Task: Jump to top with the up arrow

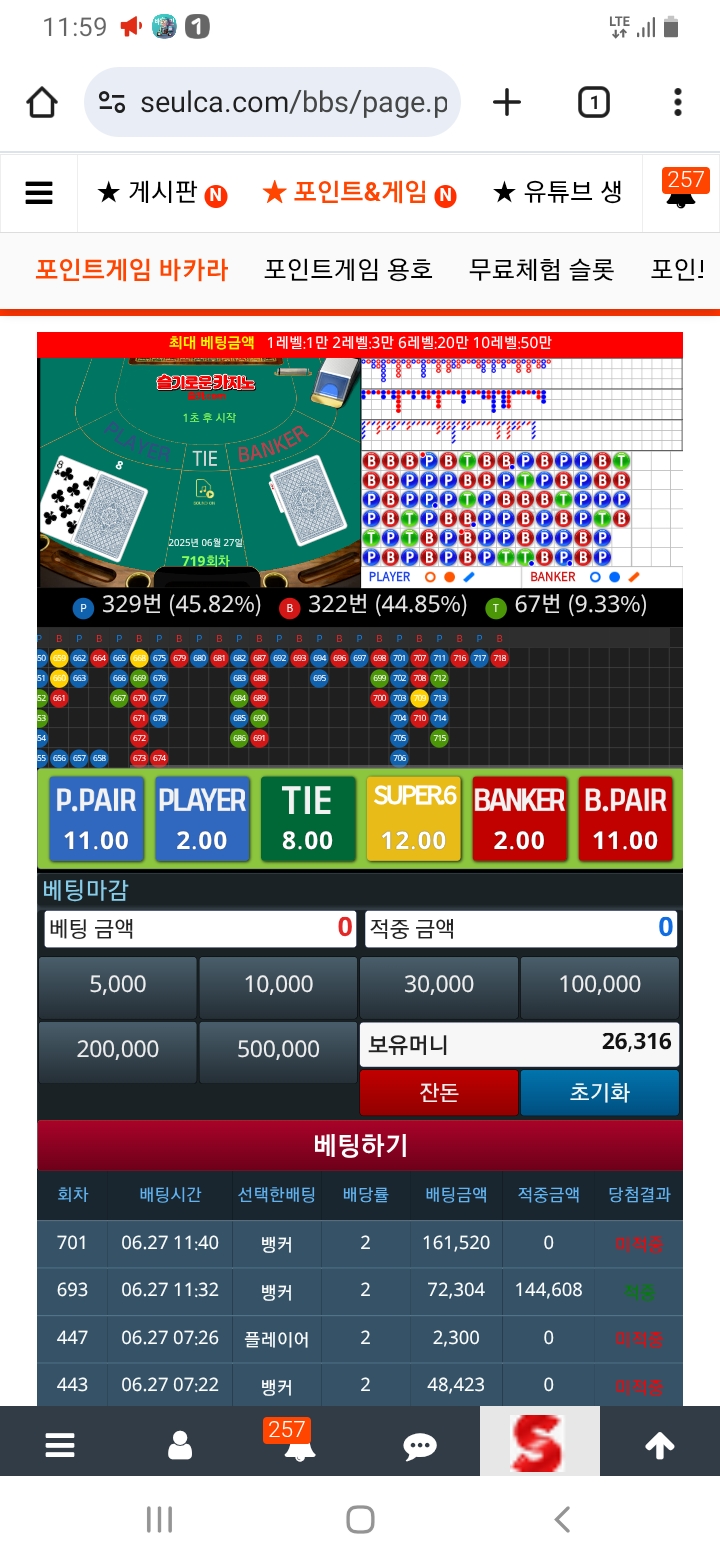Action: [660, 1445]
